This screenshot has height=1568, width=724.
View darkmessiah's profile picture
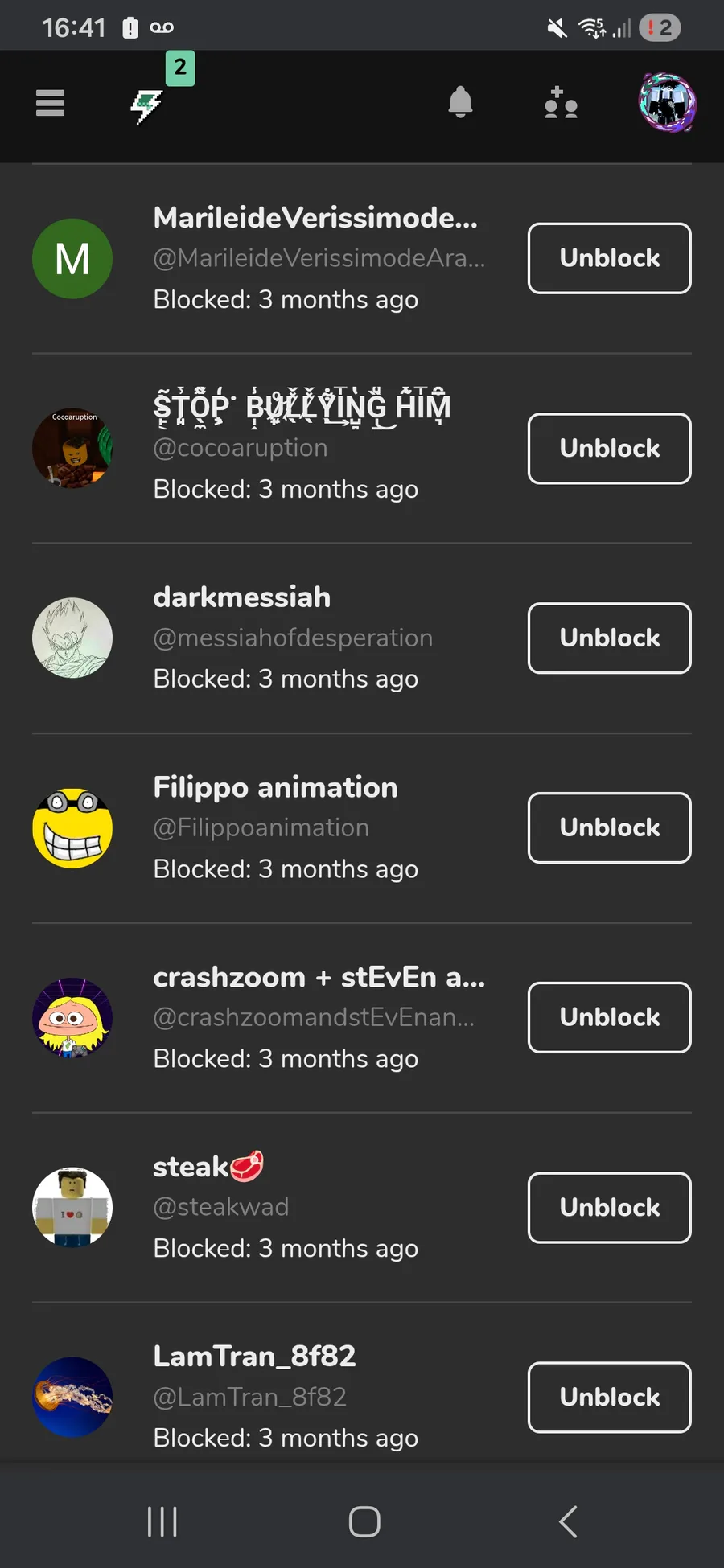(72, 638)
